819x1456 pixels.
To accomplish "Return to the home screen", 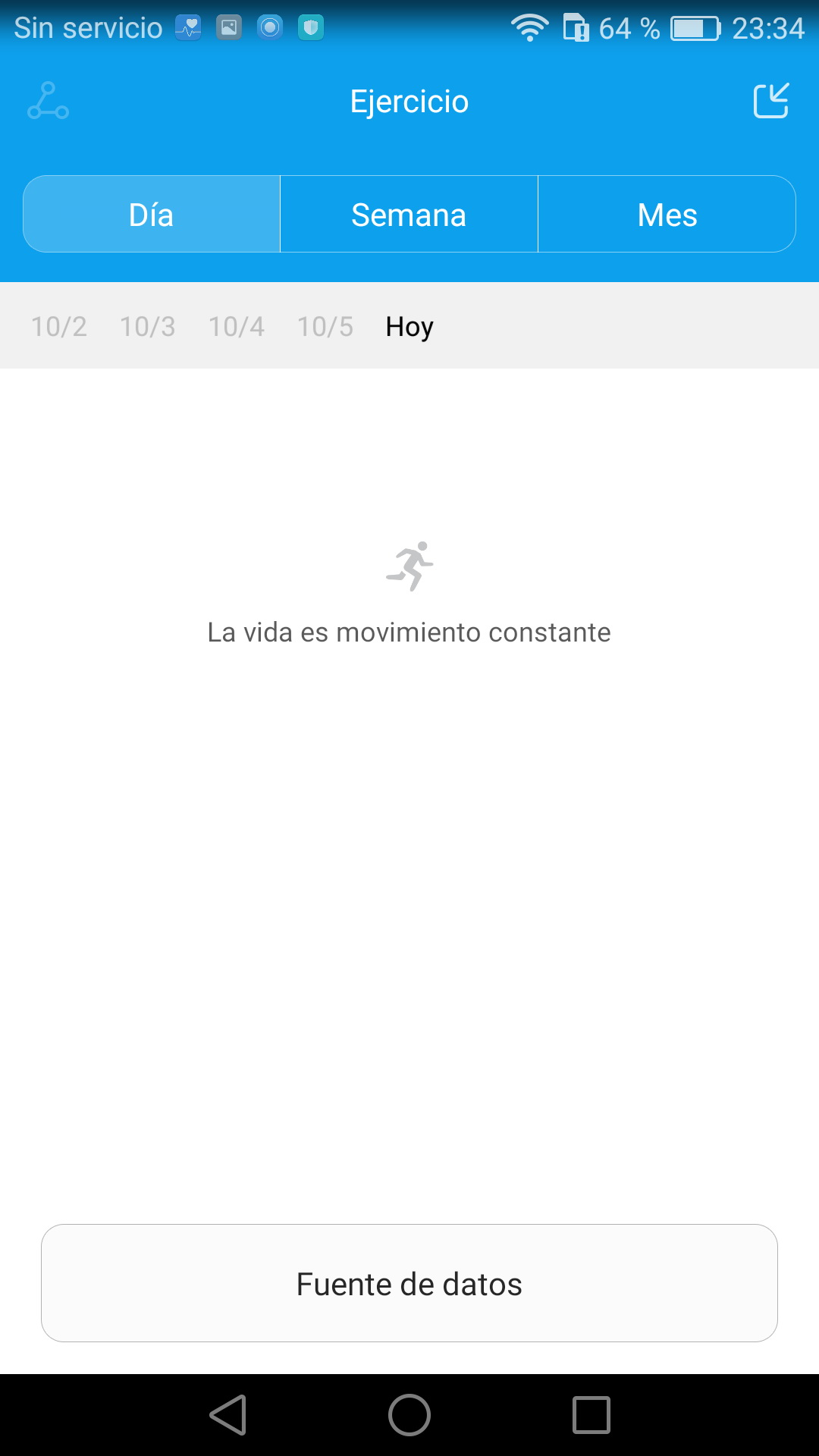I will tap(409, 1415).
